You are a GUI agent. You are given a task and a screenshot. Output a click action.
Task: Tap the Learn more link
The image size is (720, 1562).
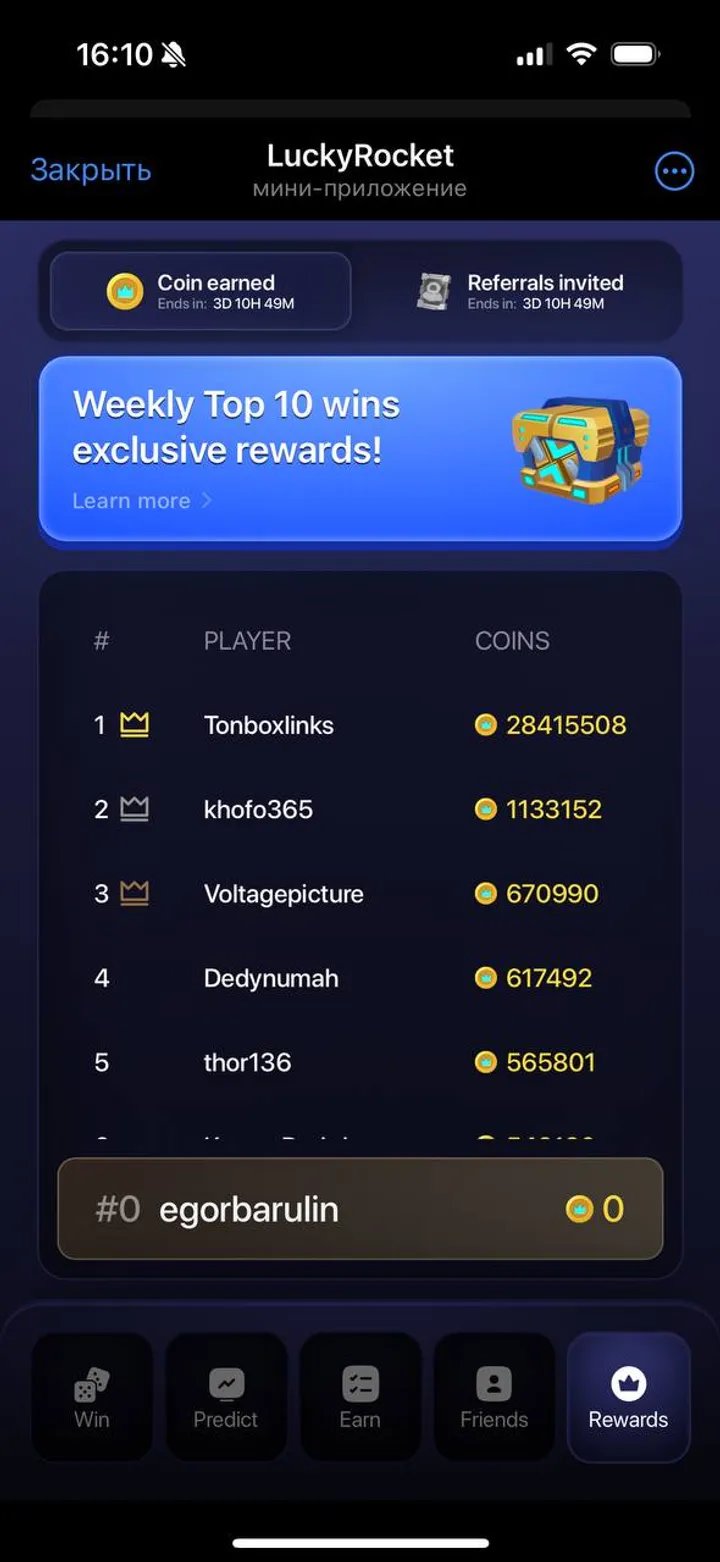pos(131,501)
